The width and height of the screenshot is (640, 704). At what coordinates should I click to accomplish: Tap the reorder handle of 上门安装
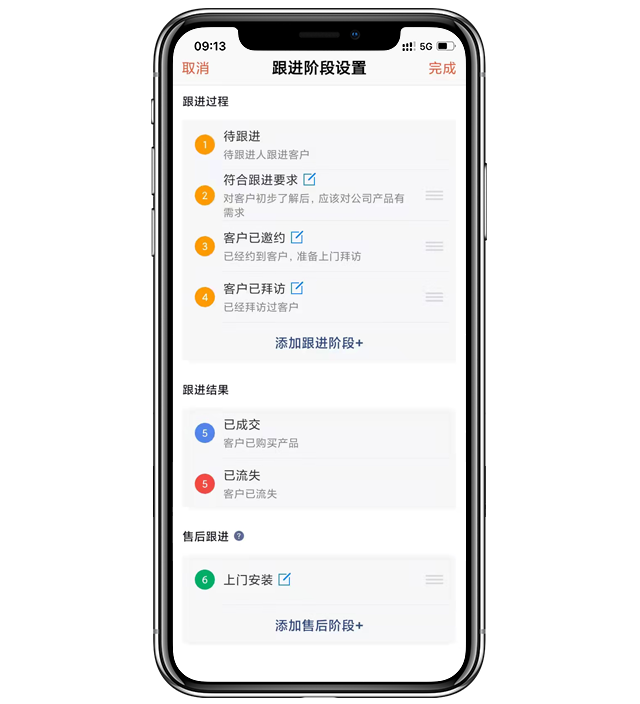pyautogui.click(x=434, y=579)
